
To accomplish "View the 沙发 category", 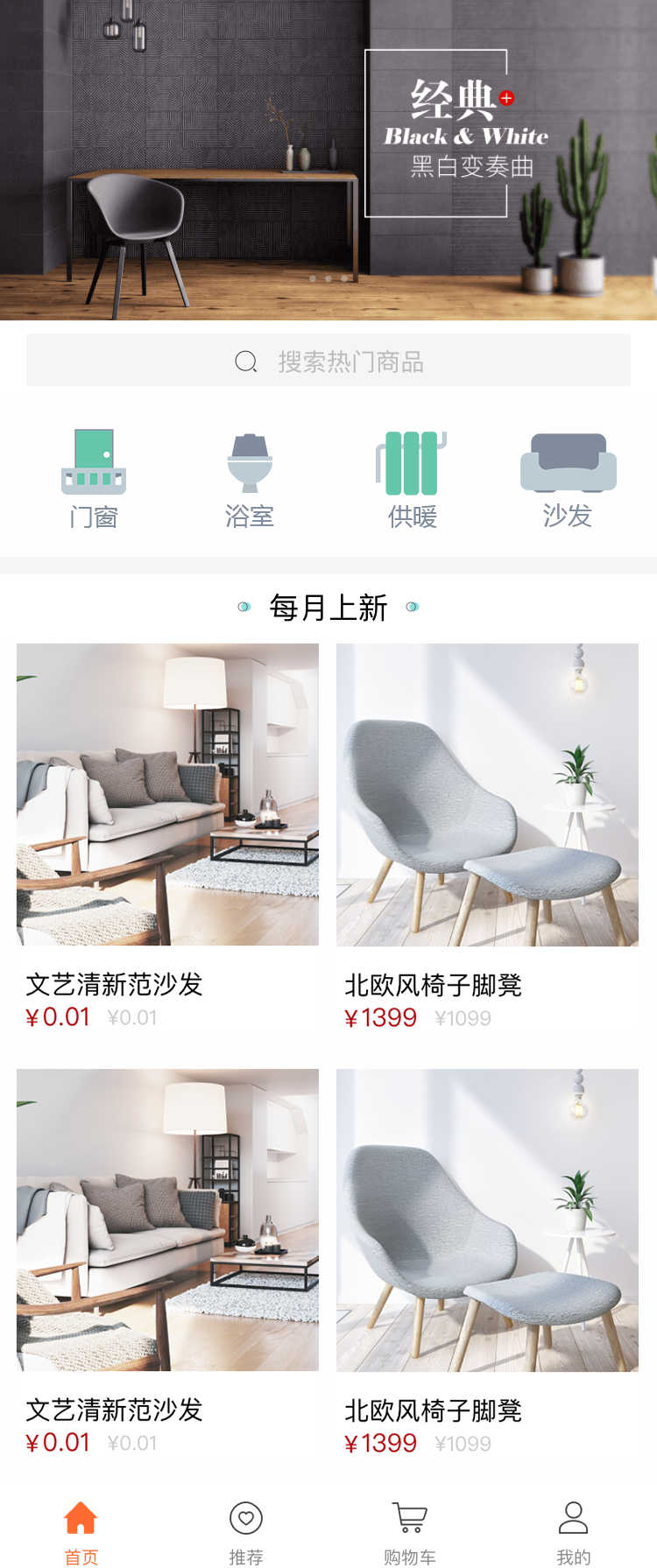I will tap(568, 479).
